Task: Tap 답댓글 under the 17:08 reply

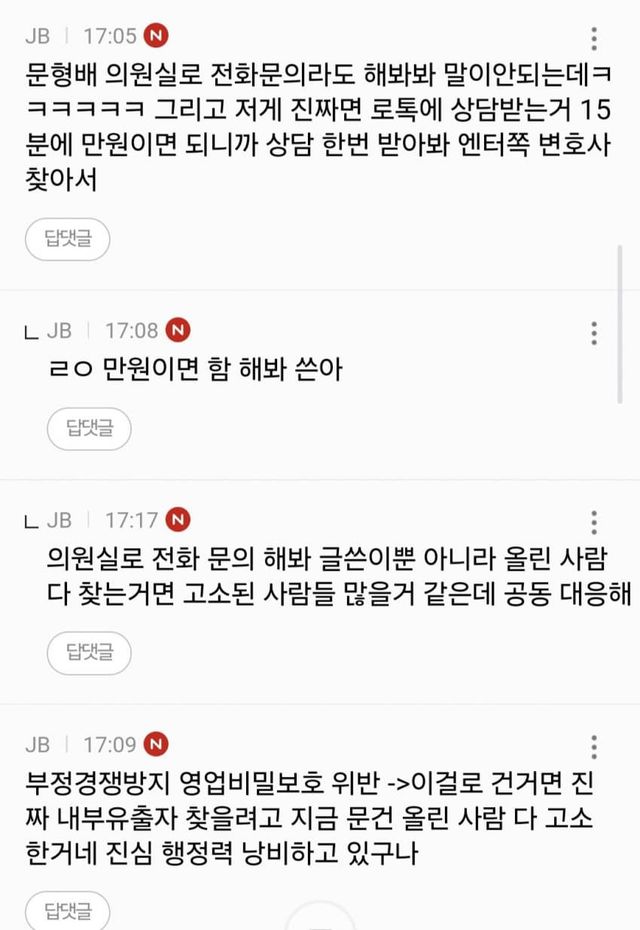Action: click(89, 429)
